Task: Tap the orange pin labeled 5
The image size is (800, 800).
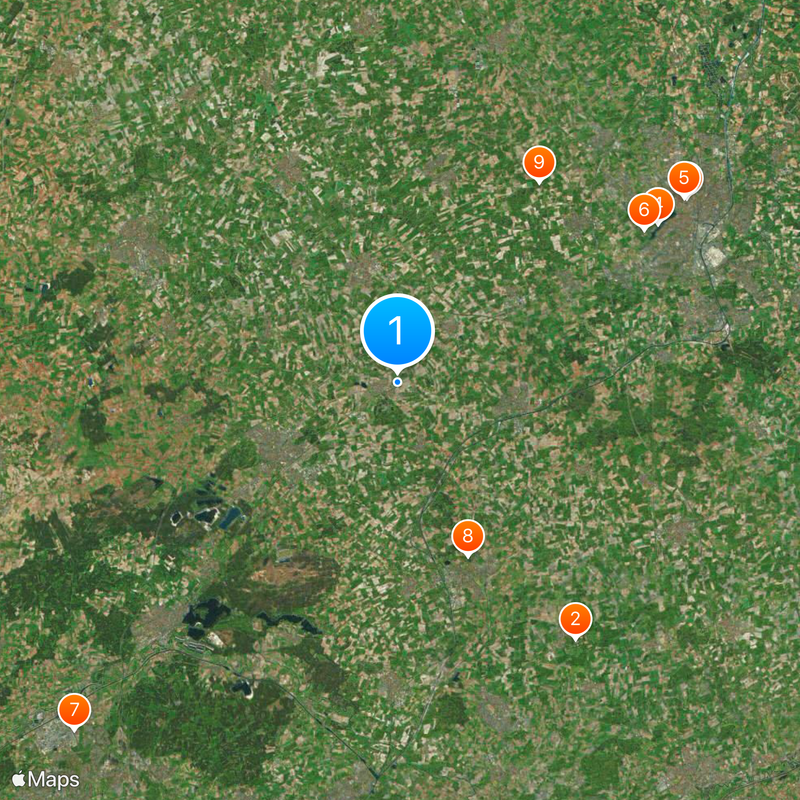Action: [685, 179]
